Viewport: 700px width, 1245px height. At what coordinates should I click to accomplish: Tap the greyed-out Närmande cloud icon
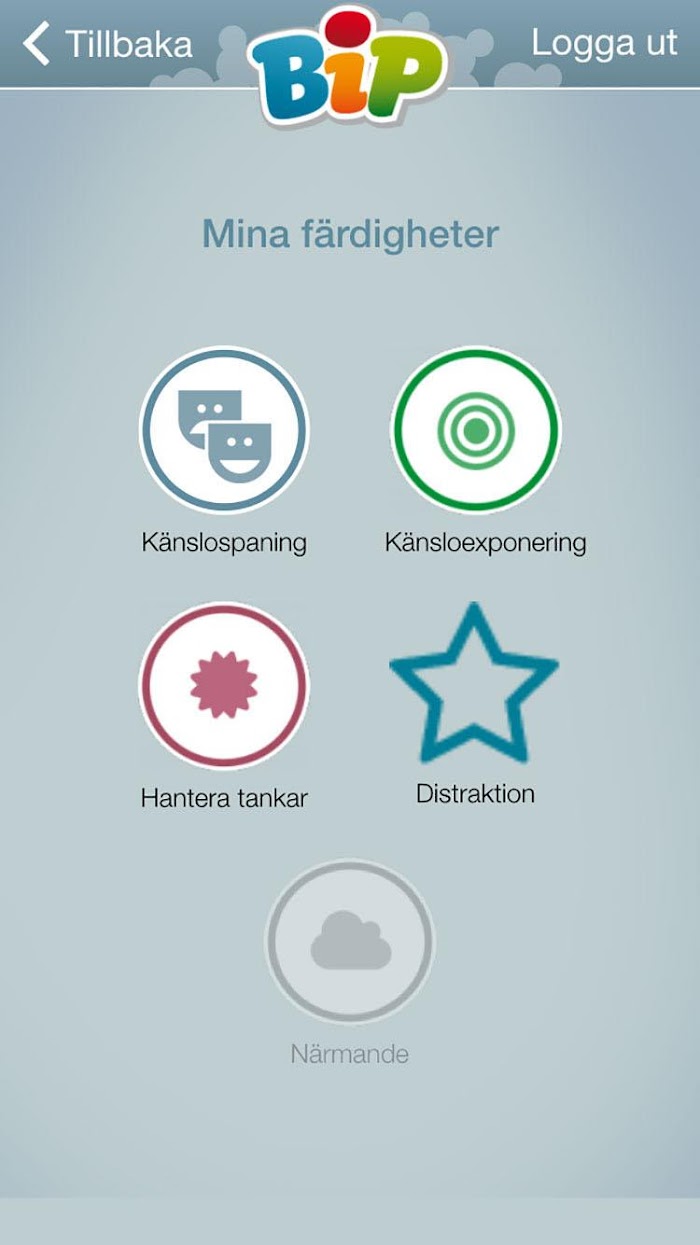tap(350, 941)
